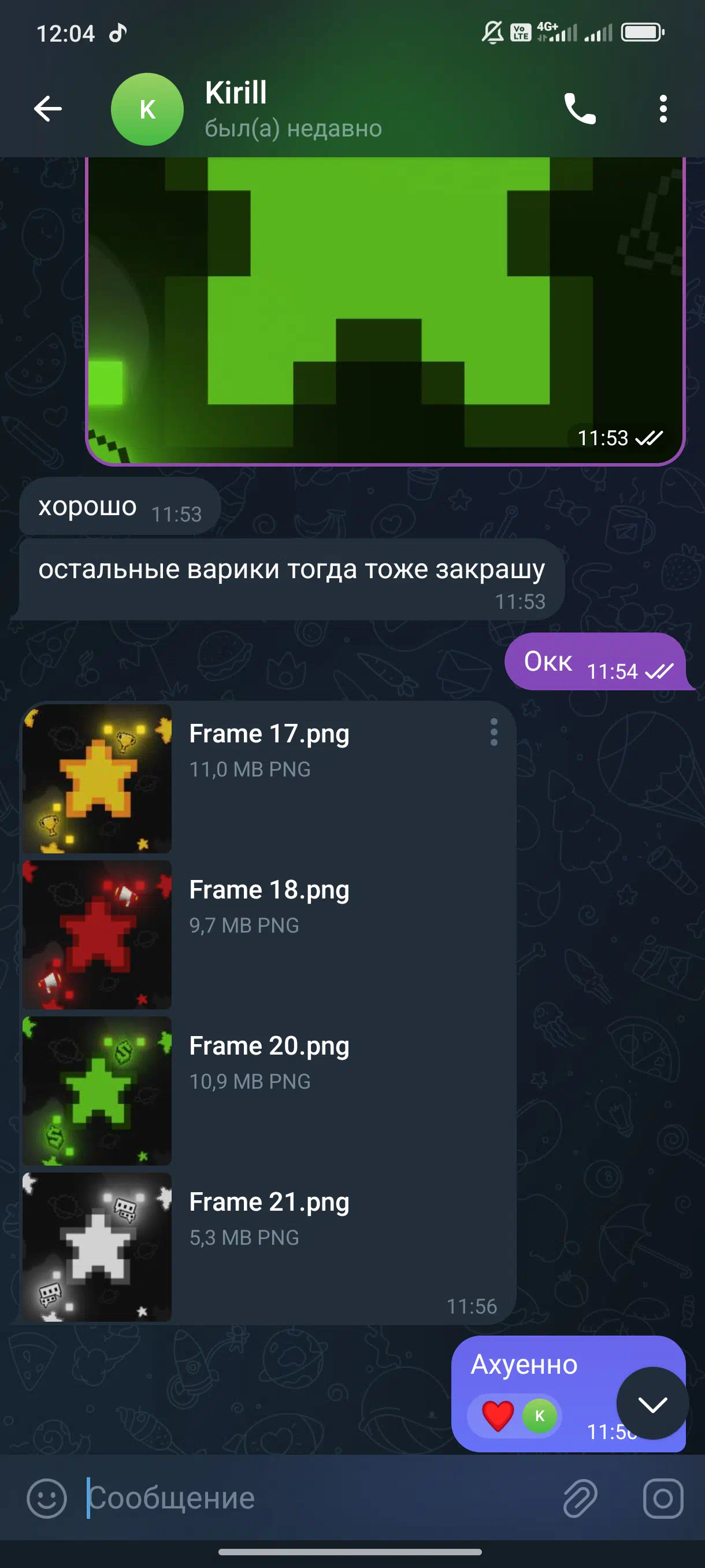This screenshot has height=1568, width=705.
Task: Attach a file with the paperclip
Action: click(x=580, y=1498)
